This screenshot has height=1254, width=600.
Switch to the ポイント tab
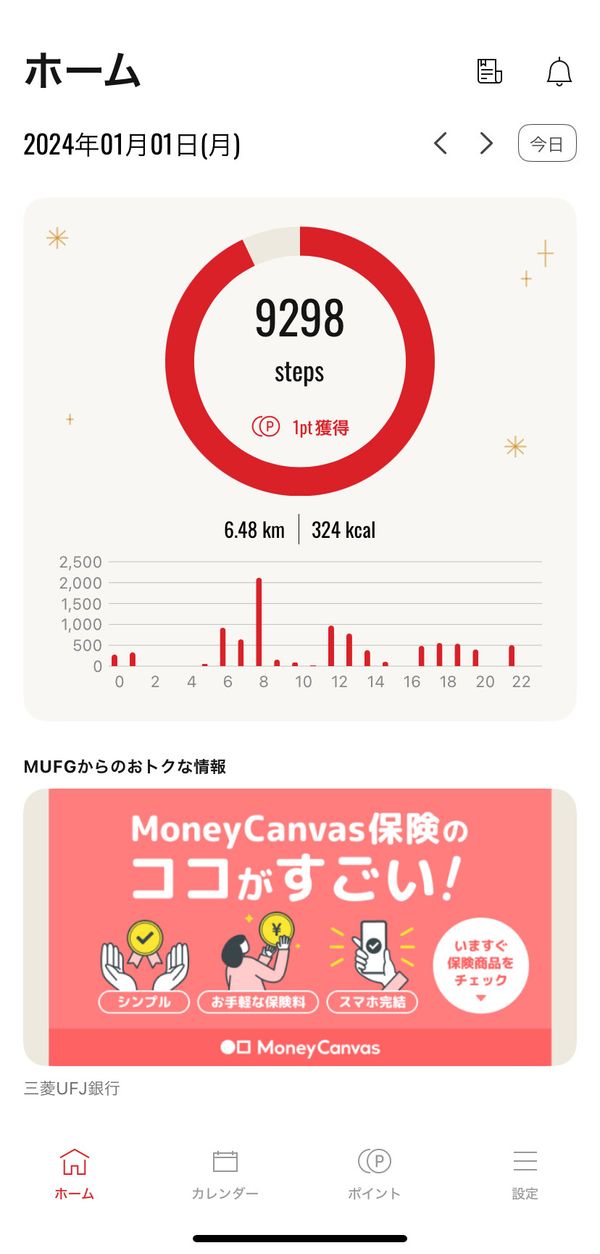374,1174
